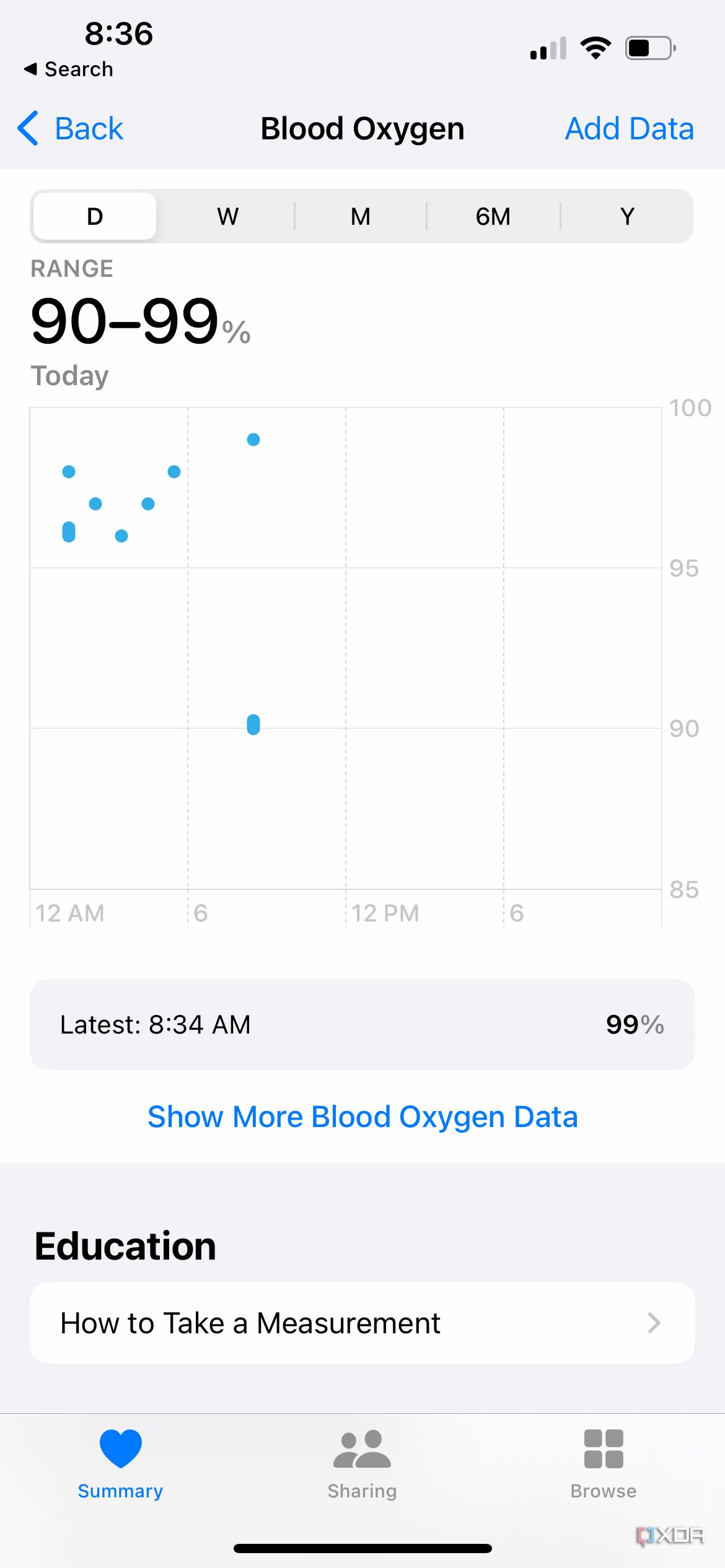Tap the Latest 8:34 AM reading card
The height and width of the screenshot is (1568, 725).
tap(362, 1024)
